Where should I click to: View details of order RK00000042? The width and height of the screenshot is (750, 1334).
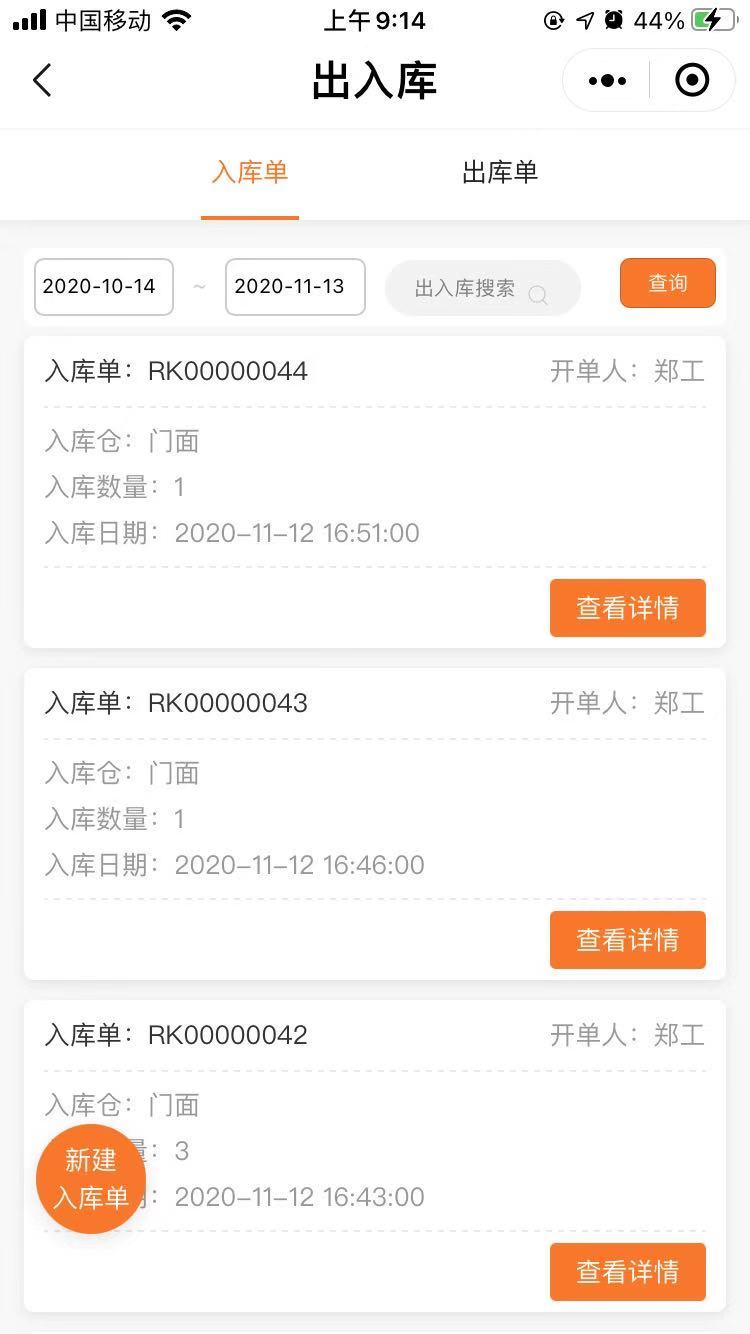coord(627,1272)
